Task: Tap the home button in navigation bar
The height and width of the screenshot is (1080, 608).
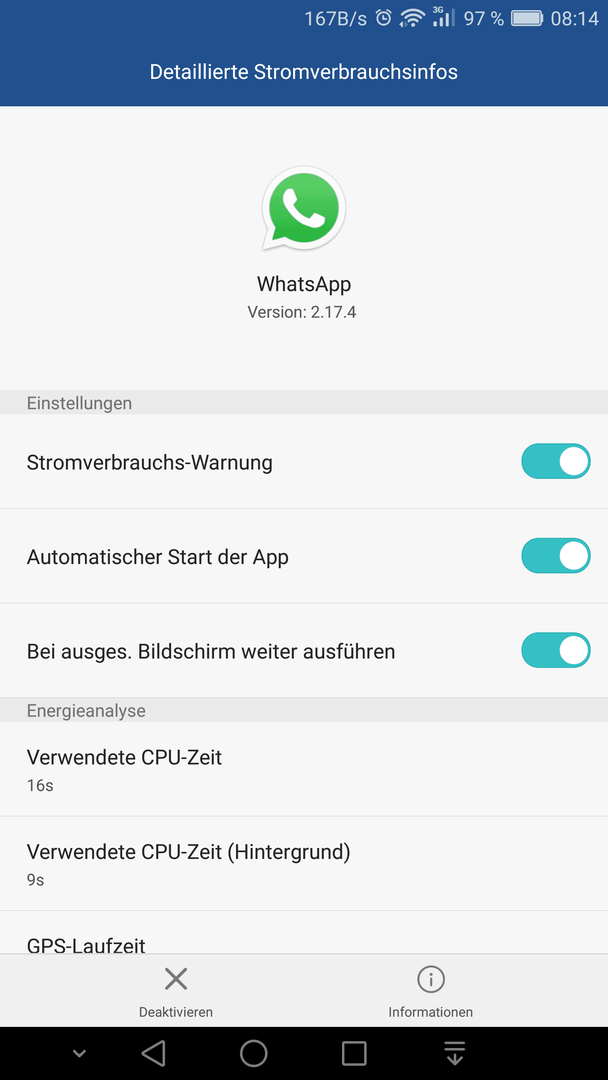Action: (x=253, y=1053)
